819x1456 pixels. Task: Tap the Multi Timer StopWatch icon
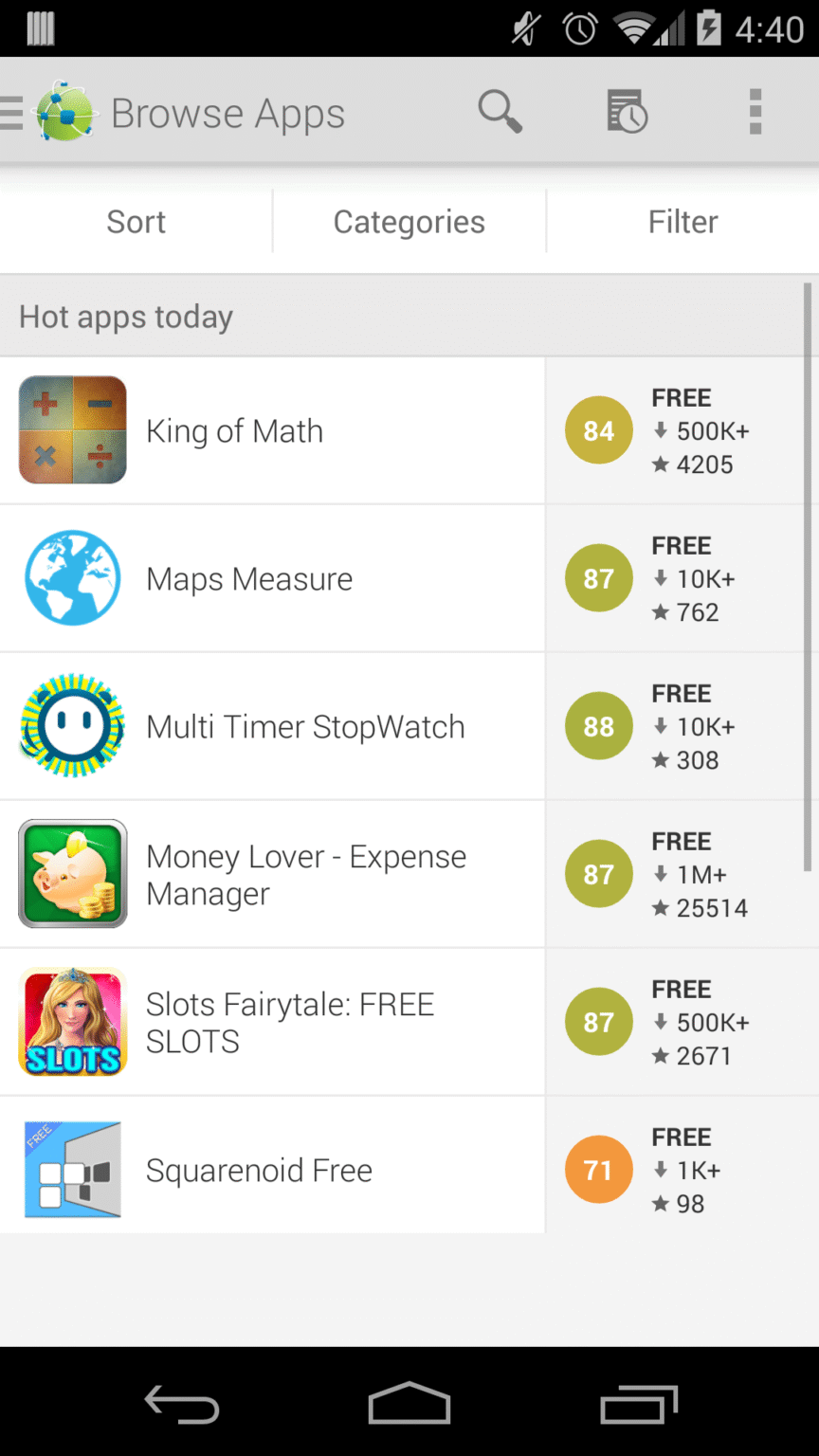[x=72, y=725]
